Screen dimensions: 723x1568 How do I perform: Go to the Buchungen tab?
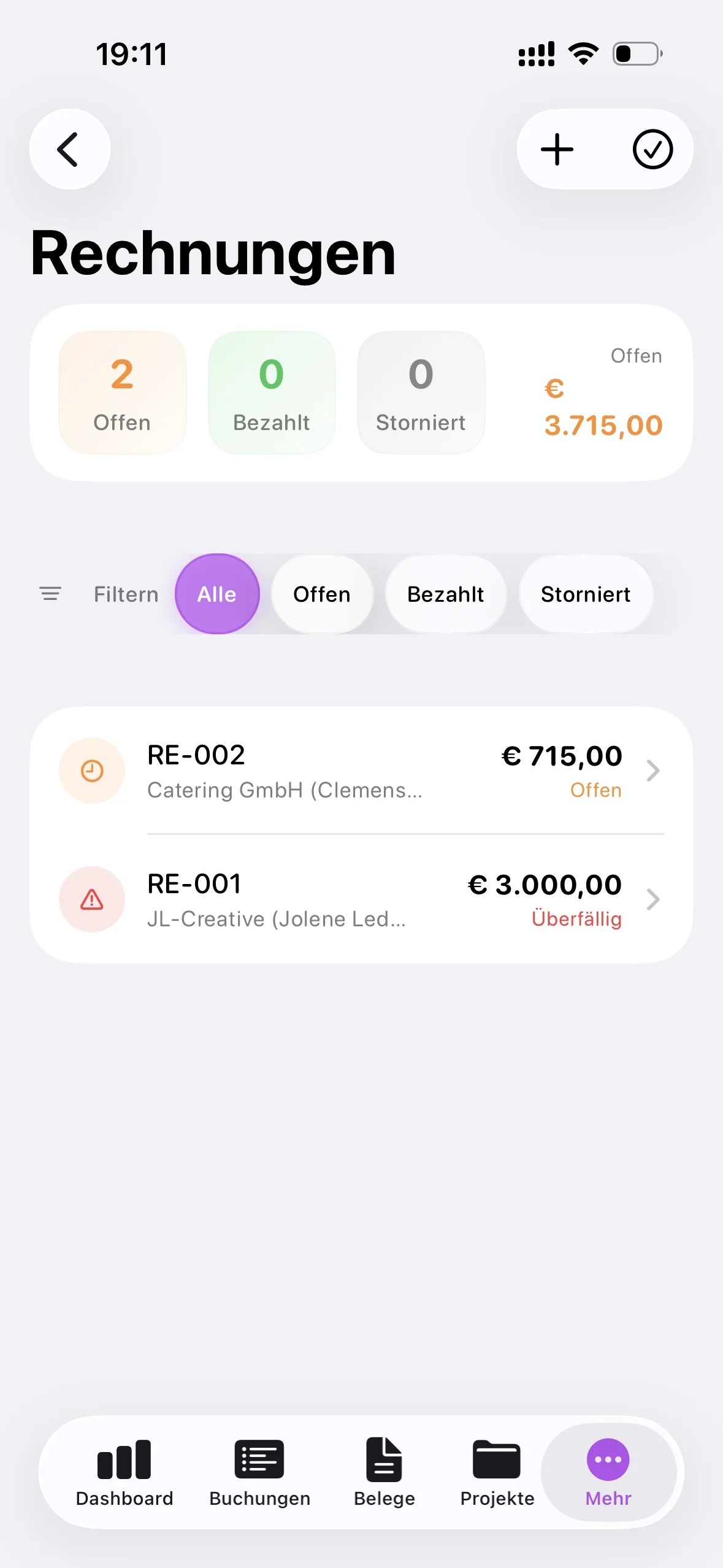pyautogui.click(x=259, y=1472)
